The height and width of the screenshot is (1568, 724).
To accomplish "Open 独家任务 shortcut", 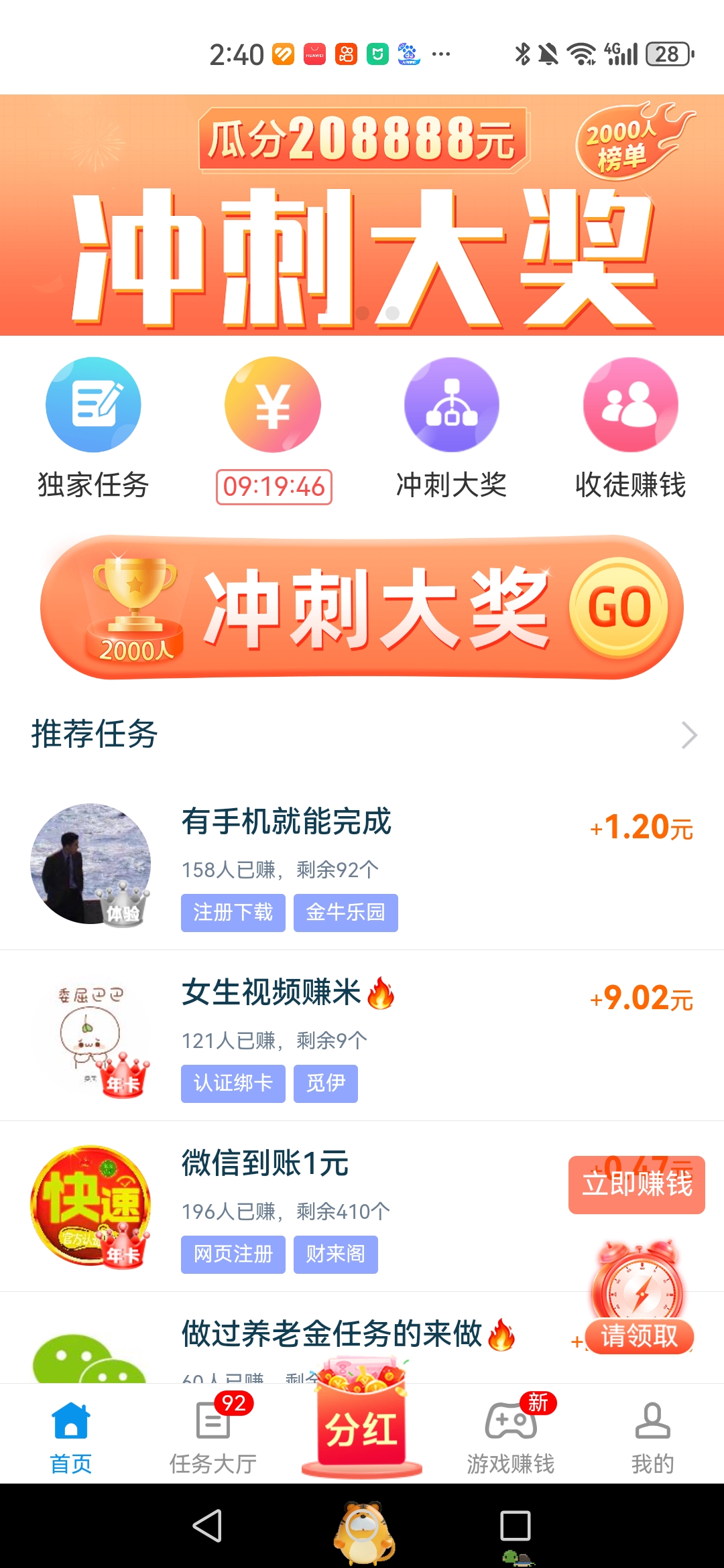I will click(x=93, y=405).
